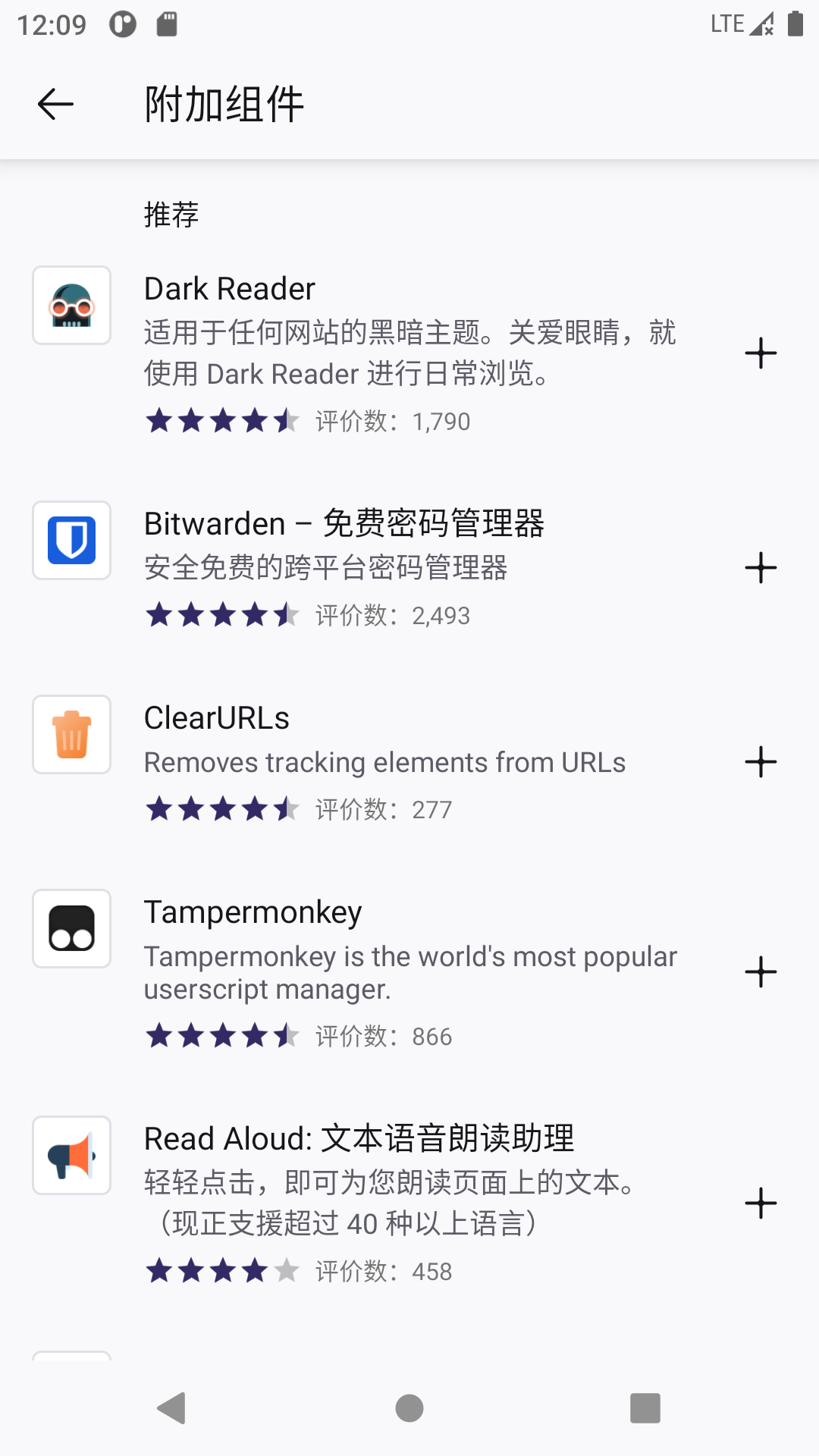Select the Tampermonkey extension icon
This screenshot has height=1456, width=819.
tap(71, 929)
